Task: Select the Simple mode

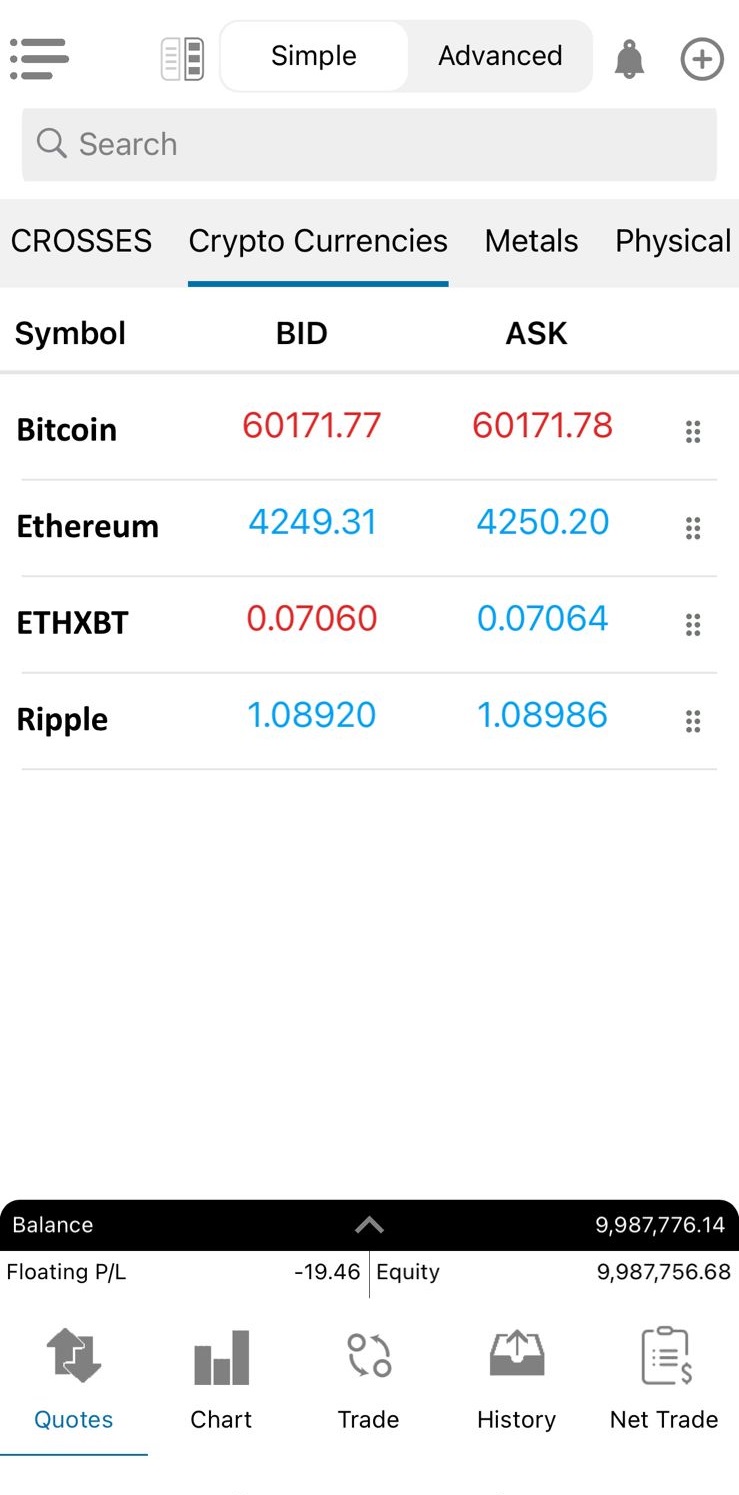Action: click(314, 56)
